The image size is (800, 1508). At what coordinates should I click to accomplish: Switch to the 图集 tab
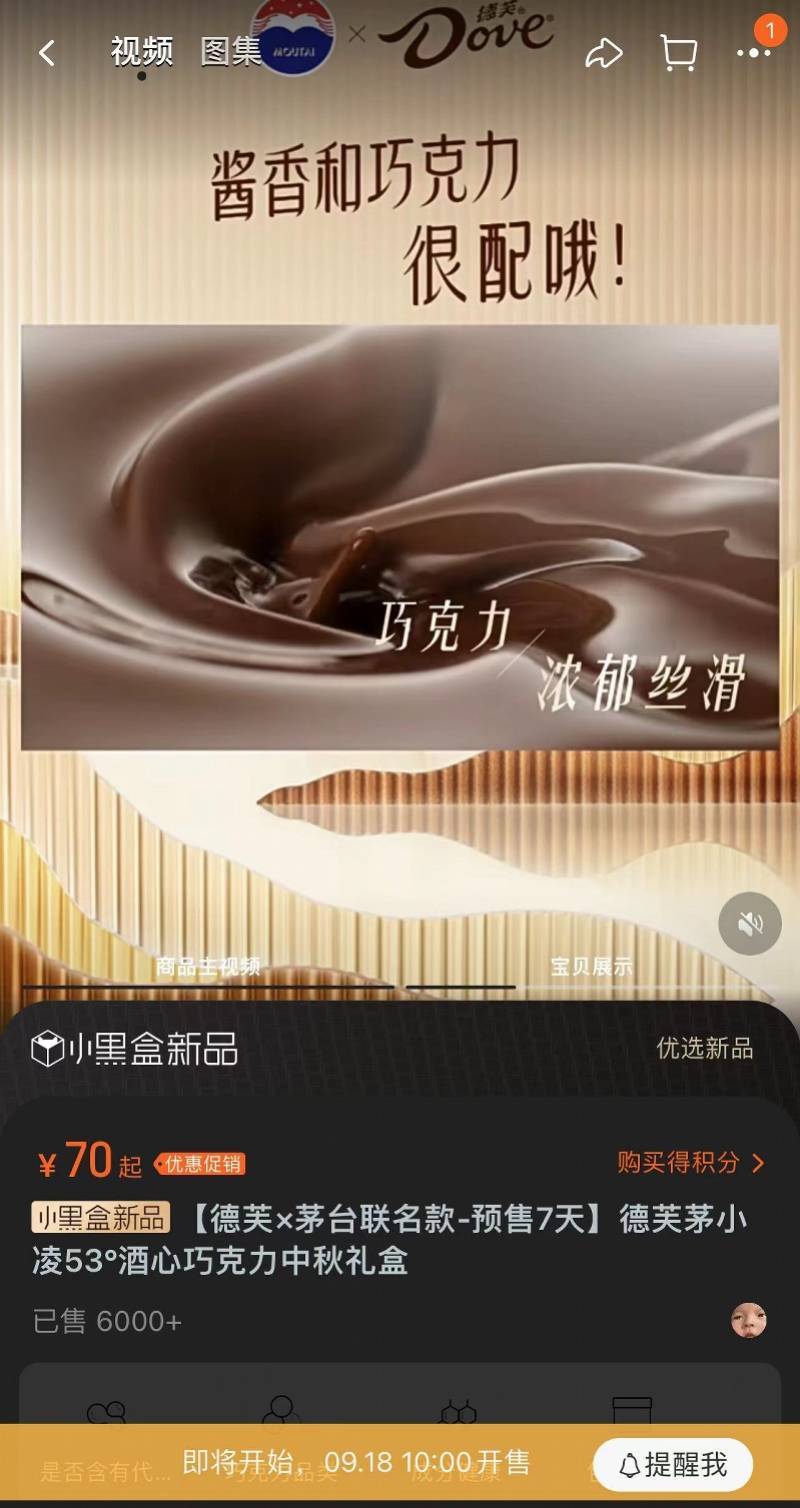[x=231, y=51]
